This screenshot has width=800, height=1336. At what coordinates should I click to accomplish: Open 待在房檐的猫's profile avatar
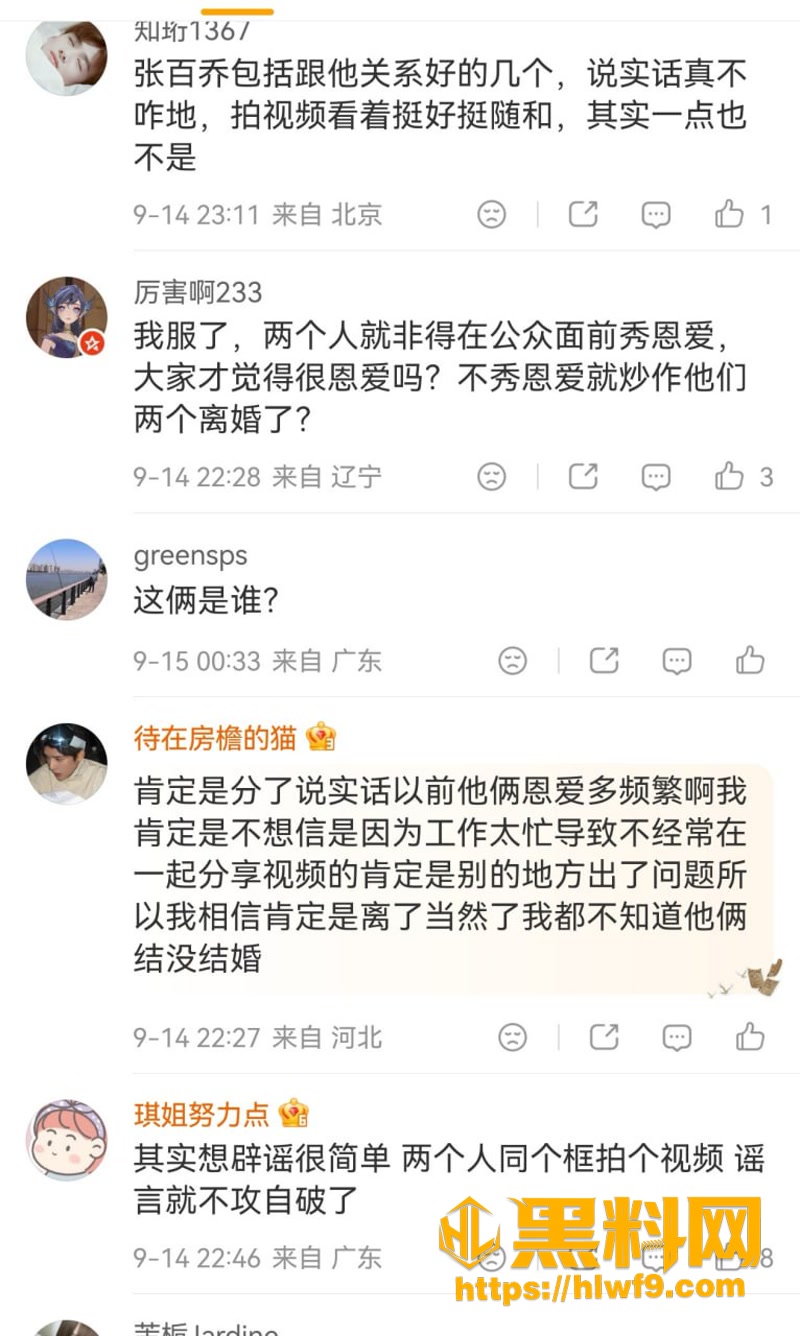[66, 764]
